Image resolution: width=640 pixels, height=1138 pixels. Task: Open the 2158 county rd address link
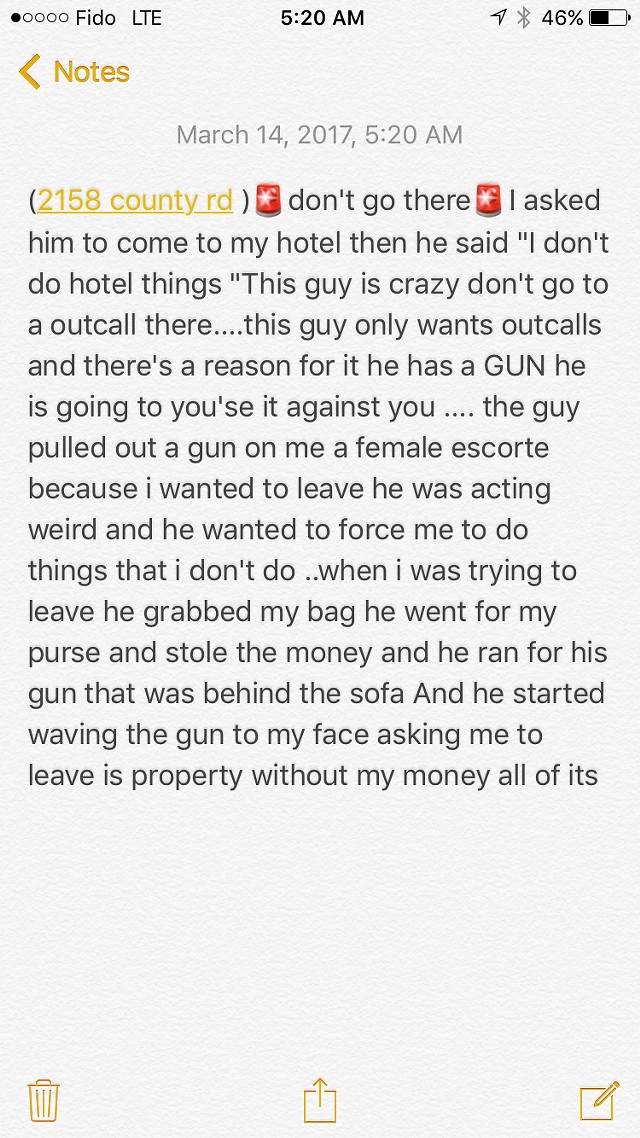[x=135, y=200]
